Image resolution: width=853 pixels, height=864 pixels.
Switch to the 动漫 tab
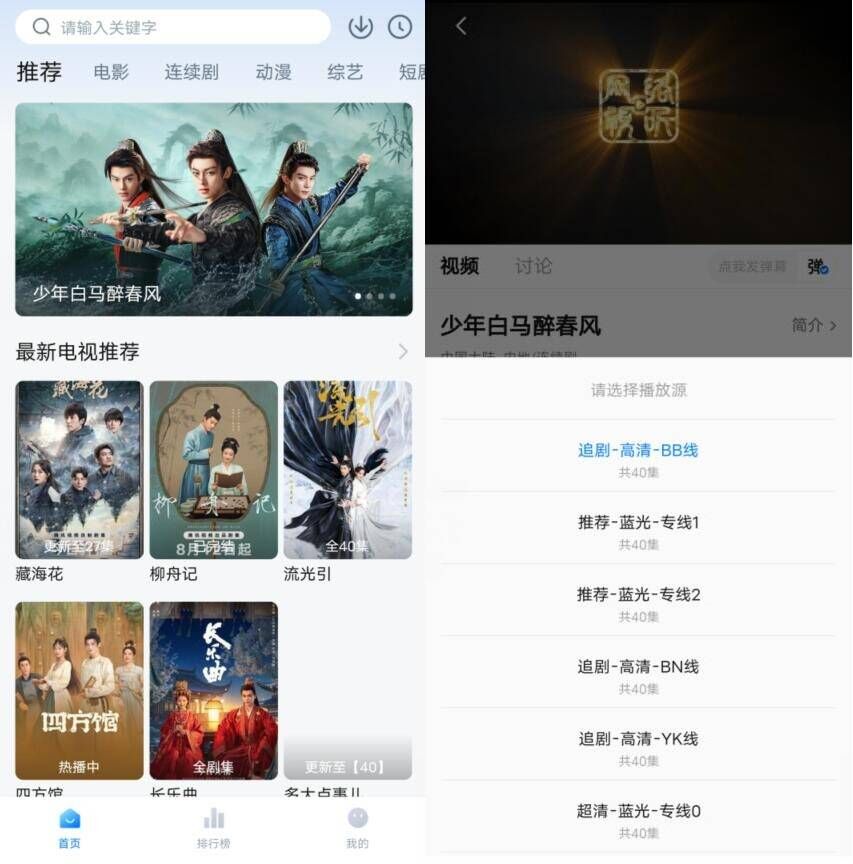[x=273, y=72]
